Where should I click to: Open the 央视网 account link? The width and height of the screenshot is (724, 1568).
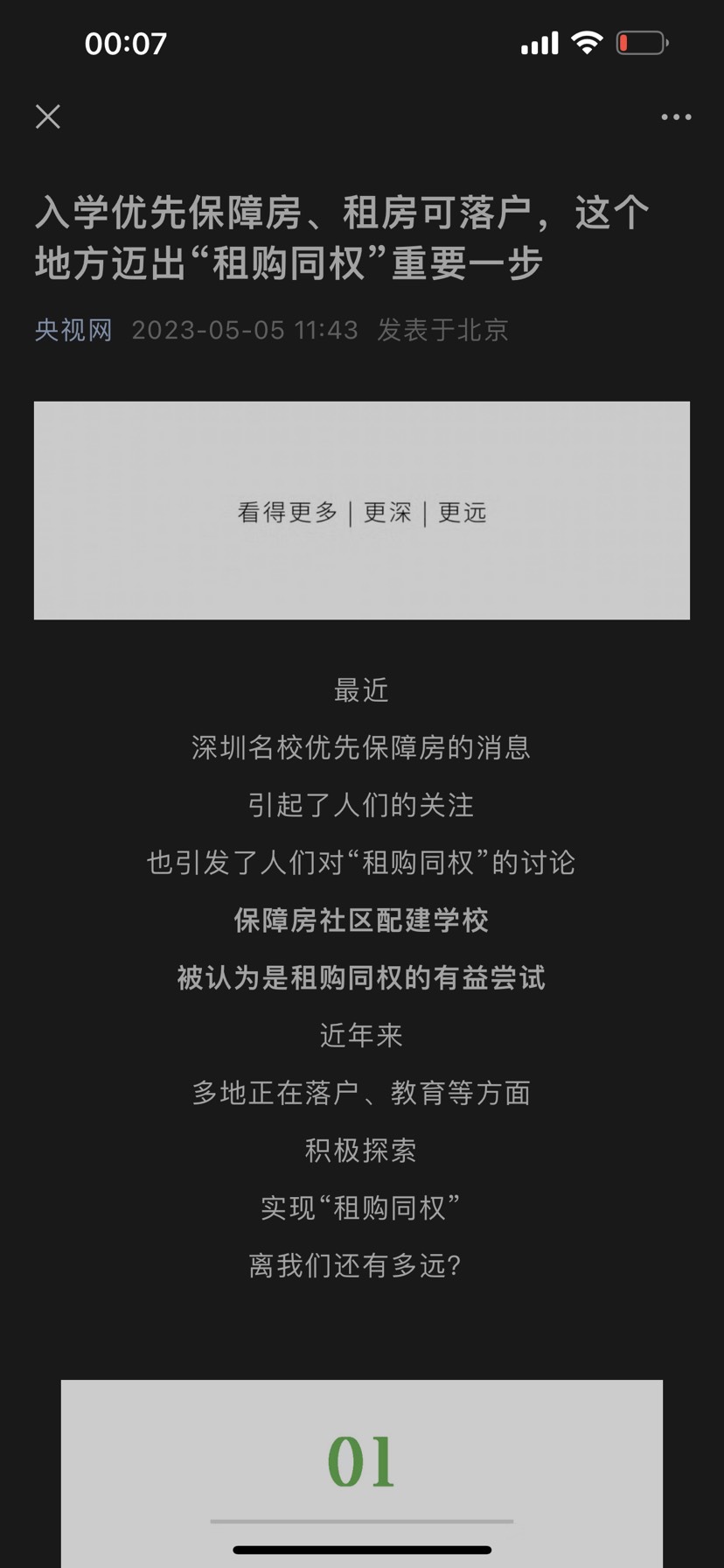73,330
